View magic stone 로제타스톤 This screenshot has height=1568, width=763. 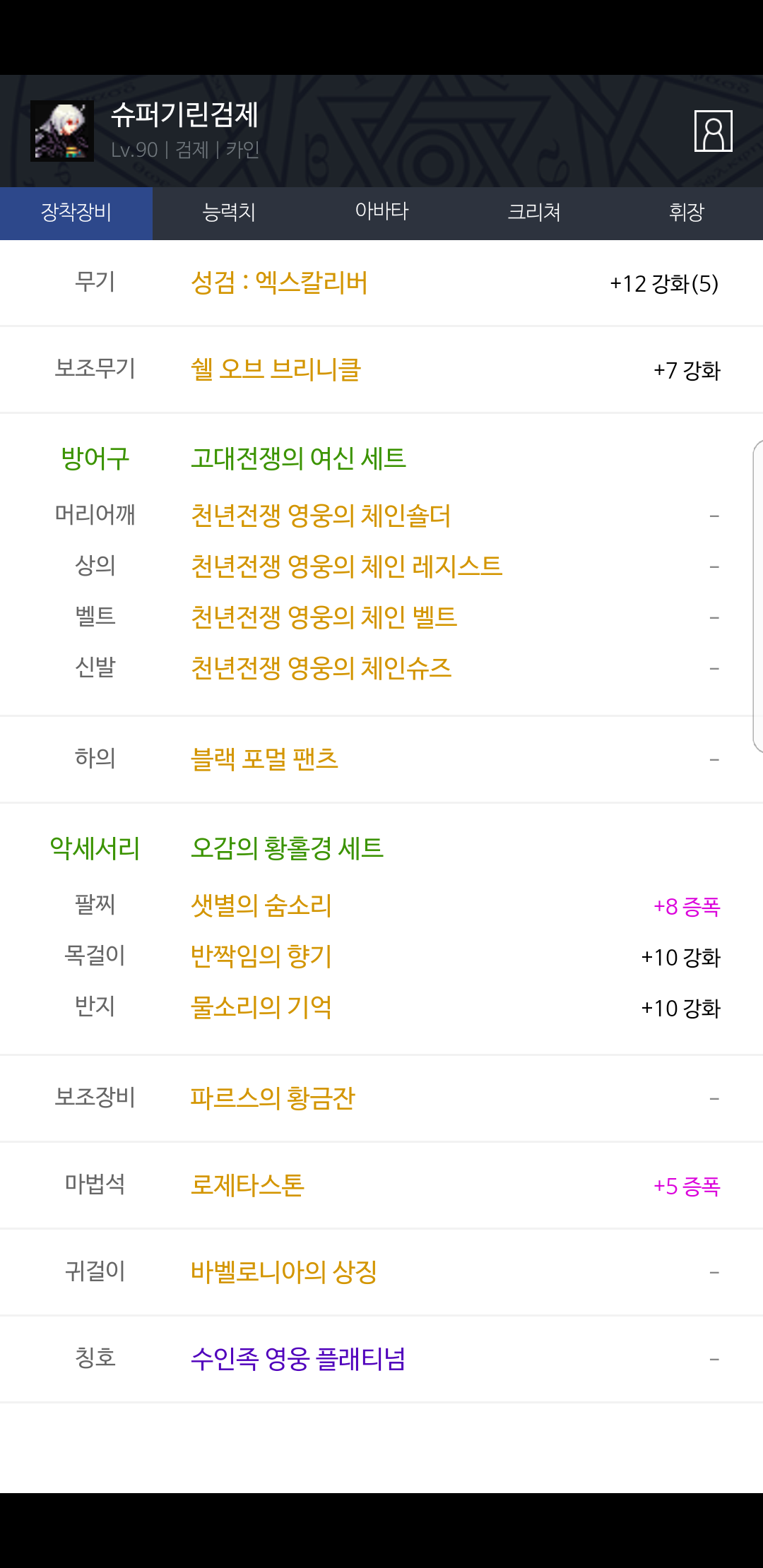(247, 1185)
